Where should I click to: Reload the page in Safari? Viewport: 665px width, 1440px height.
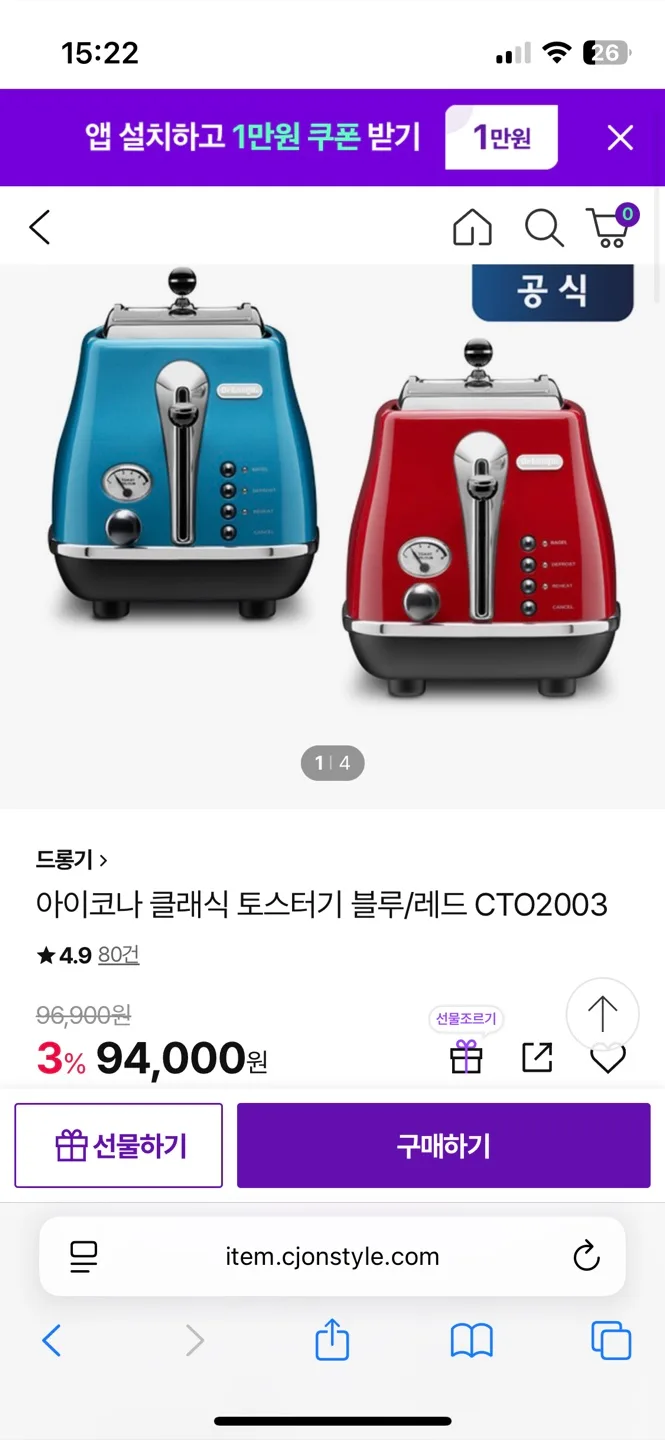coord(586,1257)
